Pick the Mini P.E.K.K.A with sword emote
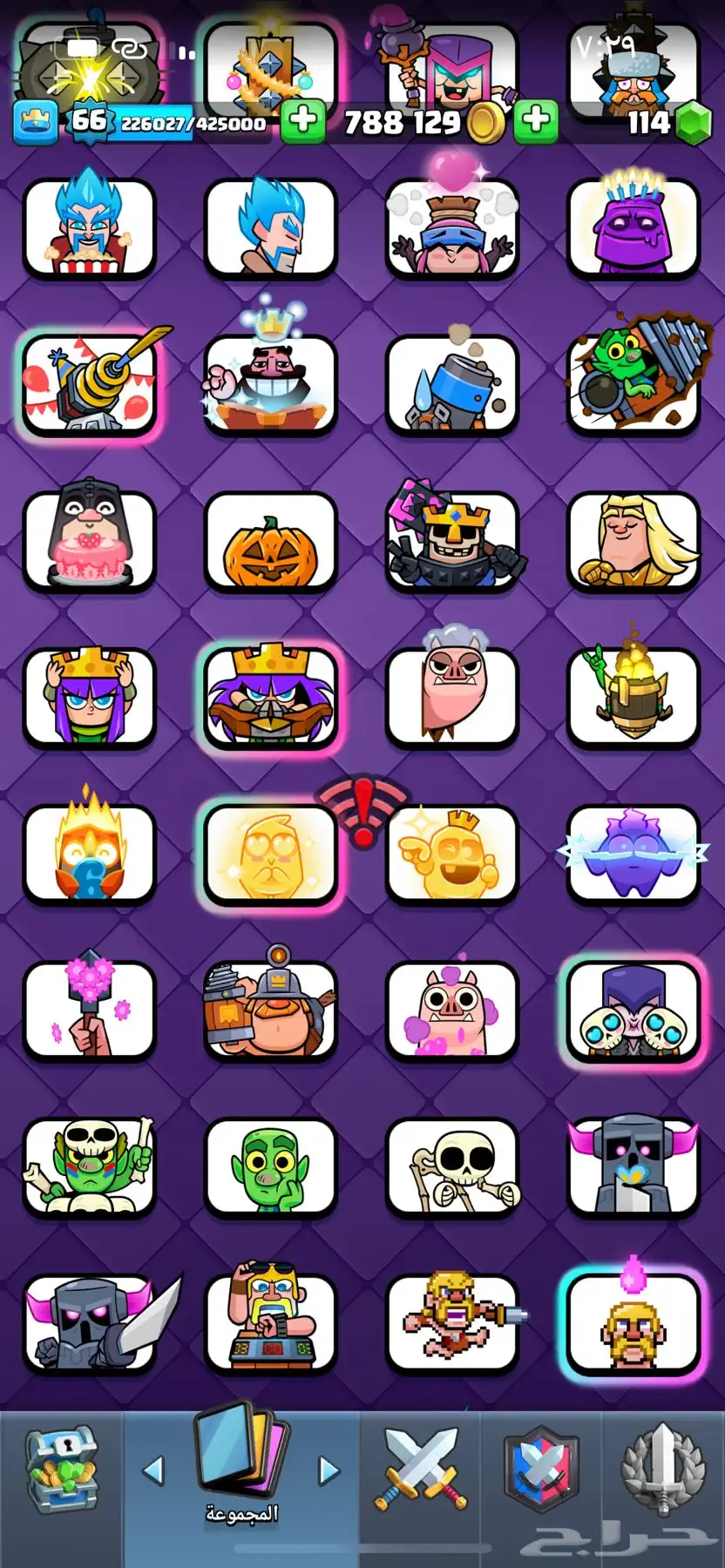 (x=89, y=1322)
